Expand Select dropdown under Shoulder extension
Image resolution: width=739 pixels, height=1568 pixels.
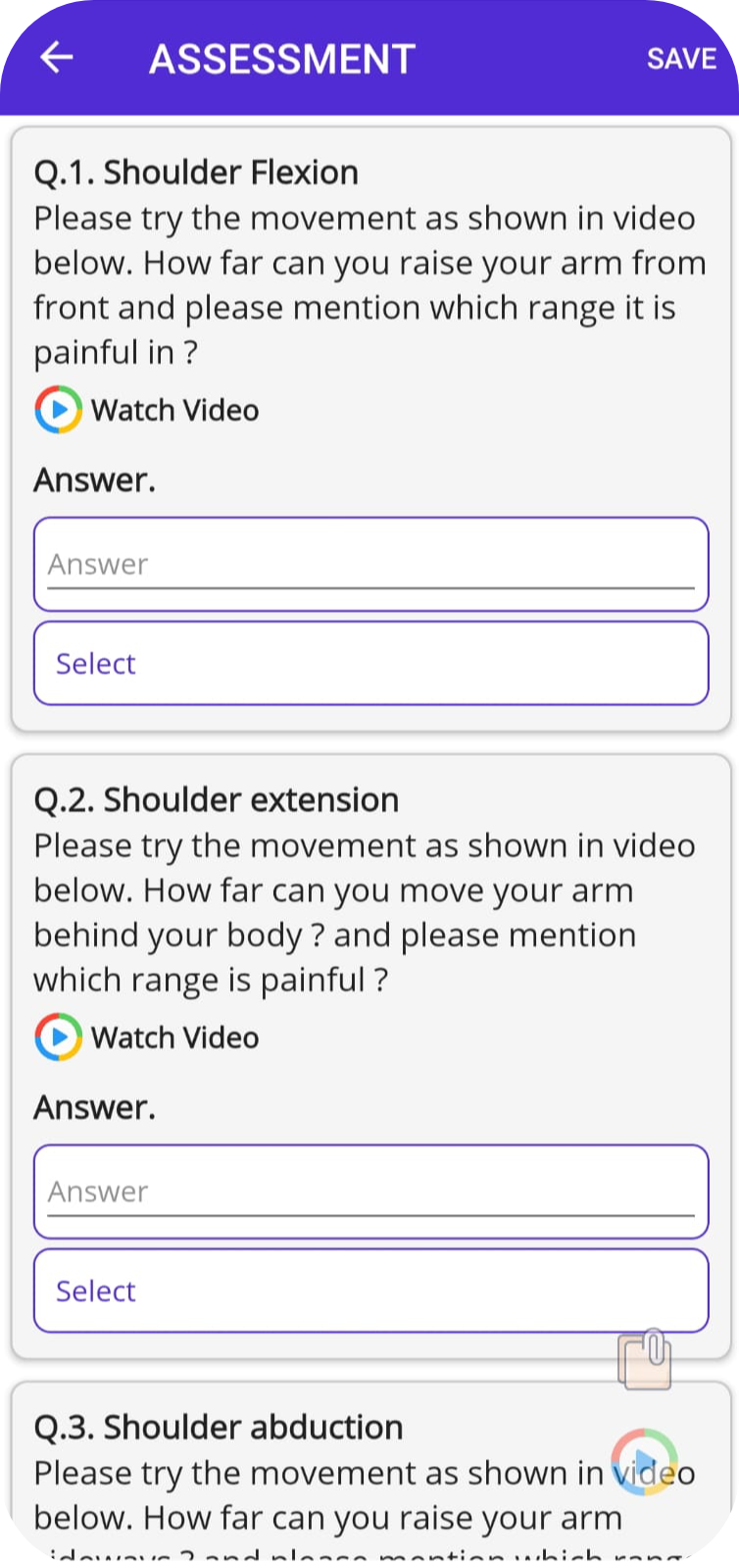click(x=370, y=1291)
